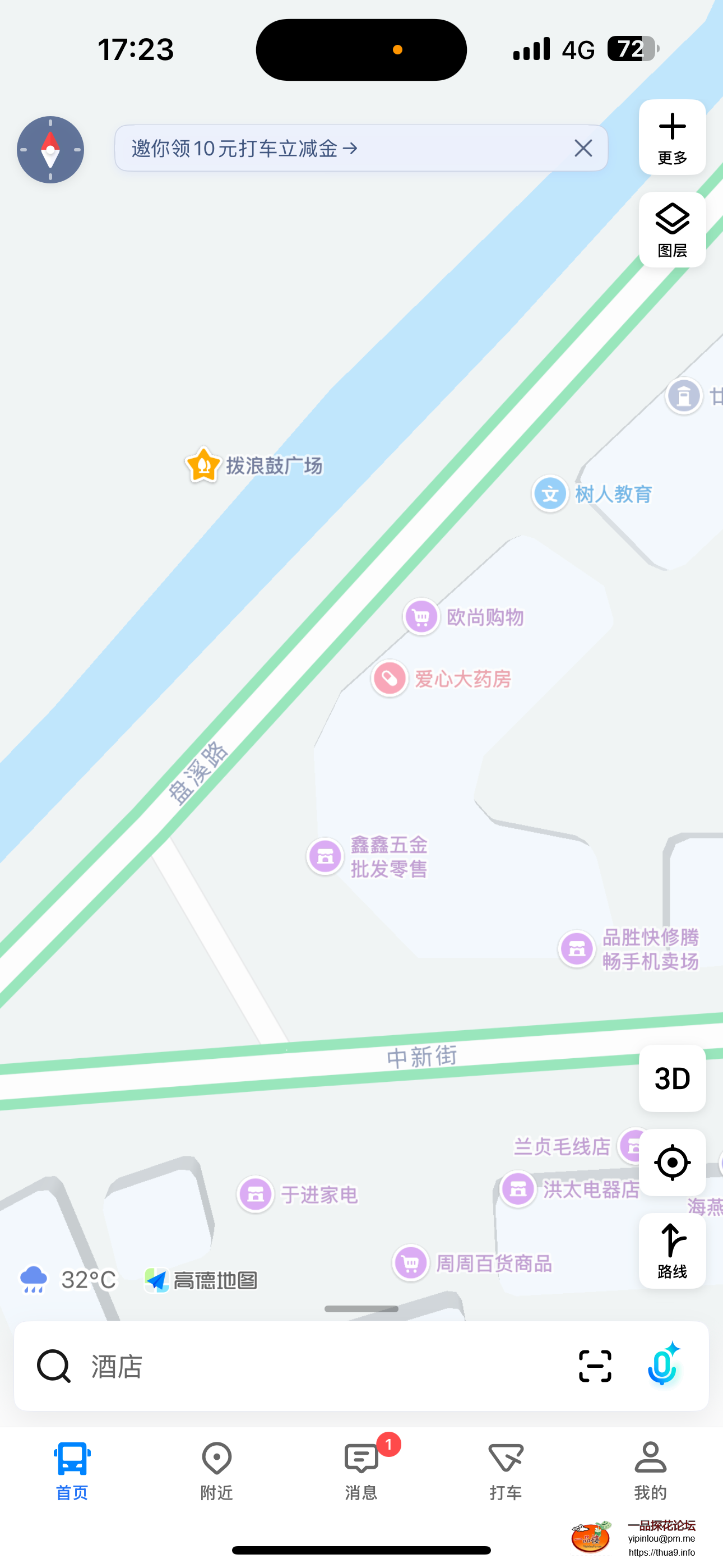
Task: Tap the compass to reset map orientation
Action: pos(50,150)
